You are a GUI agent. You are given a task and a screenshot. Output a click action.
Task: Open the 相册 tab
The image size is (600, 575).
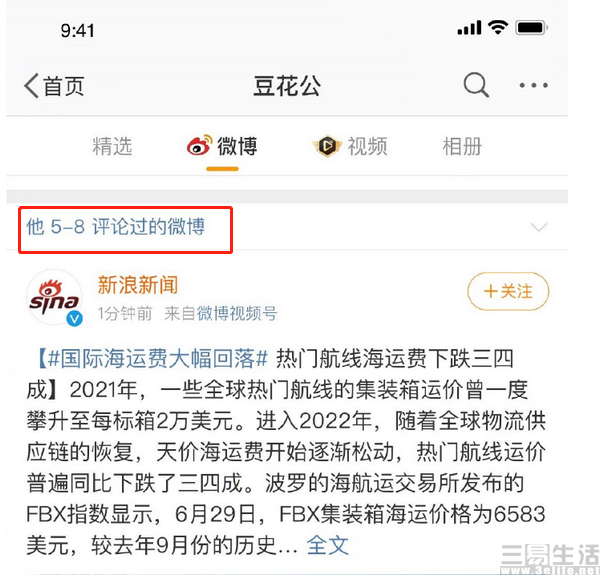pyautogui.click(x=462, y=147)
